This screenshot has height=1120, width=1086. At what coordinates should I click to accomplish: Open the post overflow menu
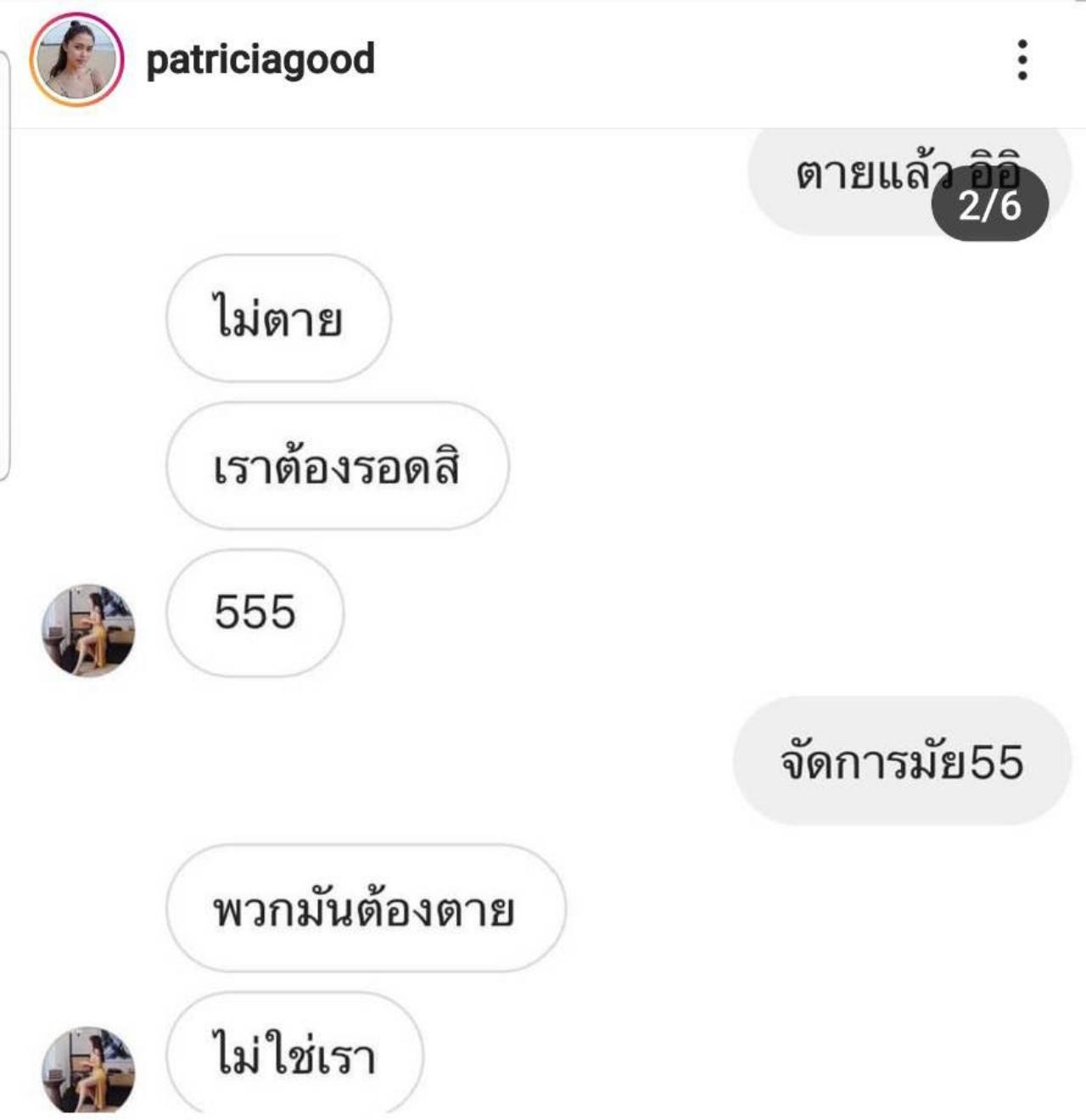(x=1022, y=60)
